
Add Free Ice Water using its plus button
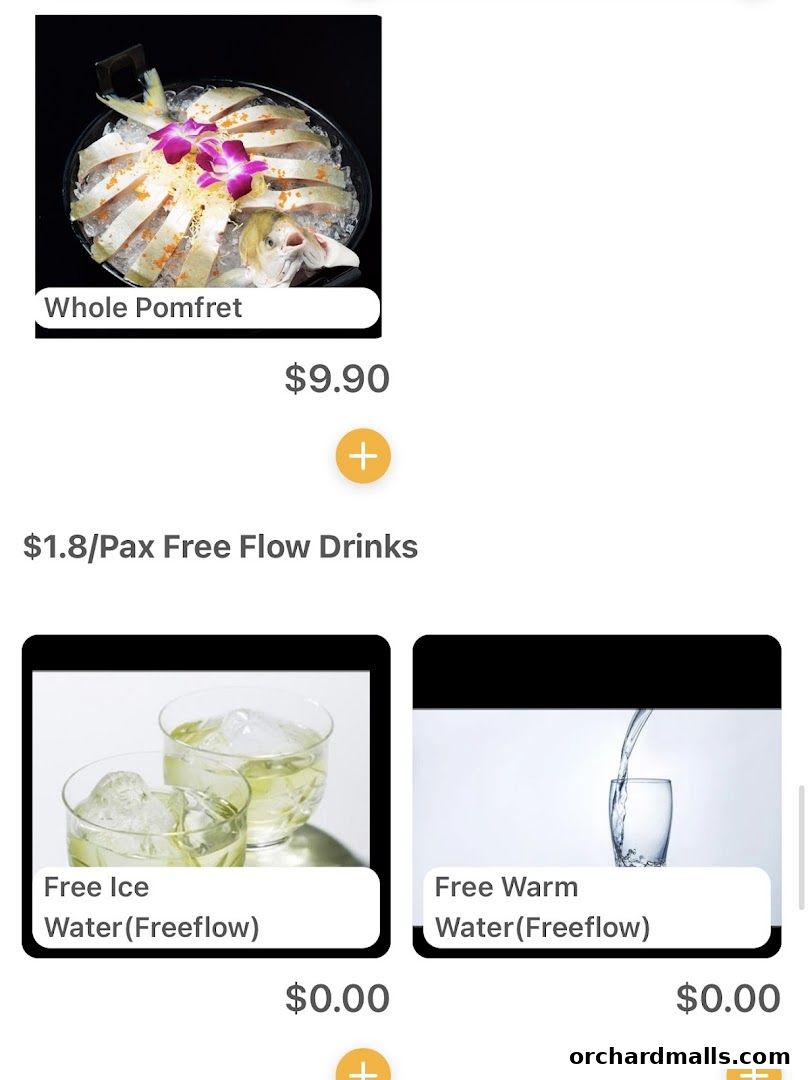tap(363, 1068)
